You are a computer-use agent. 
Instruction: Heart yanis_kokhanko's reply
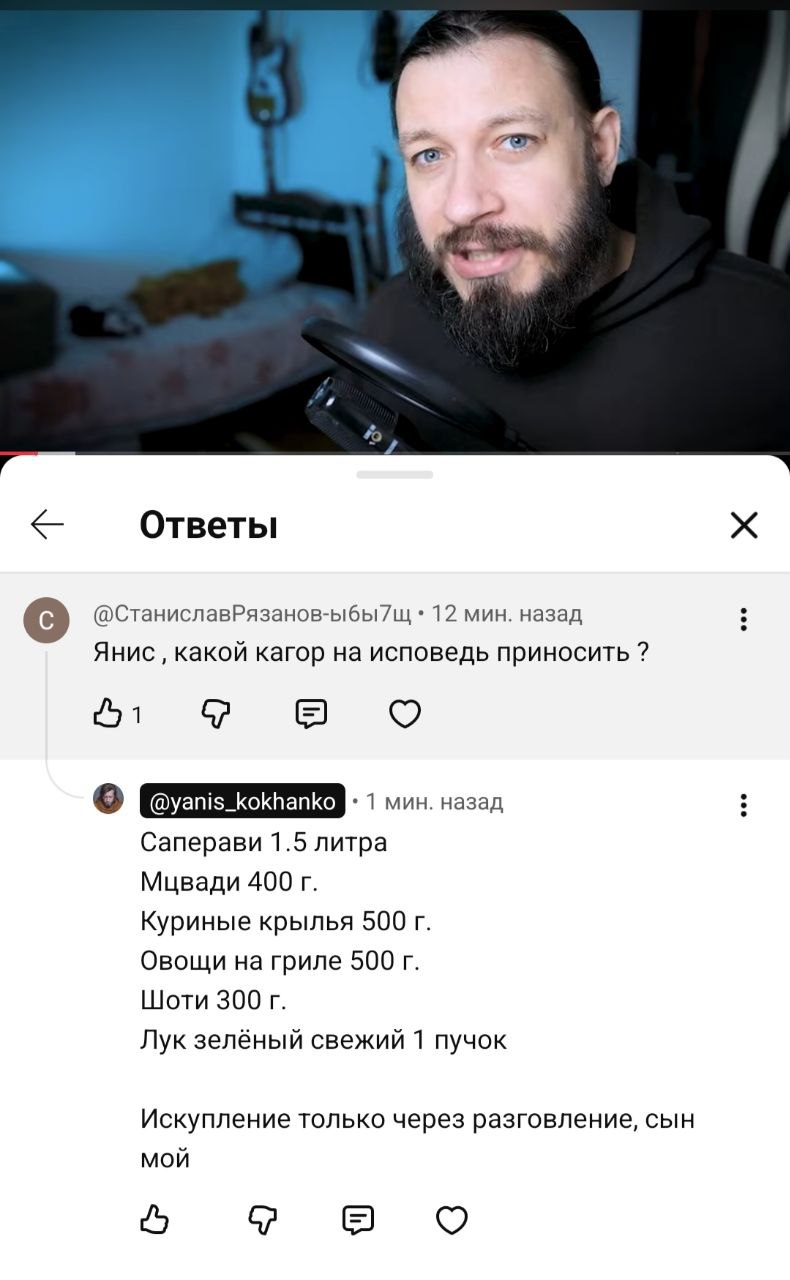452,1219
